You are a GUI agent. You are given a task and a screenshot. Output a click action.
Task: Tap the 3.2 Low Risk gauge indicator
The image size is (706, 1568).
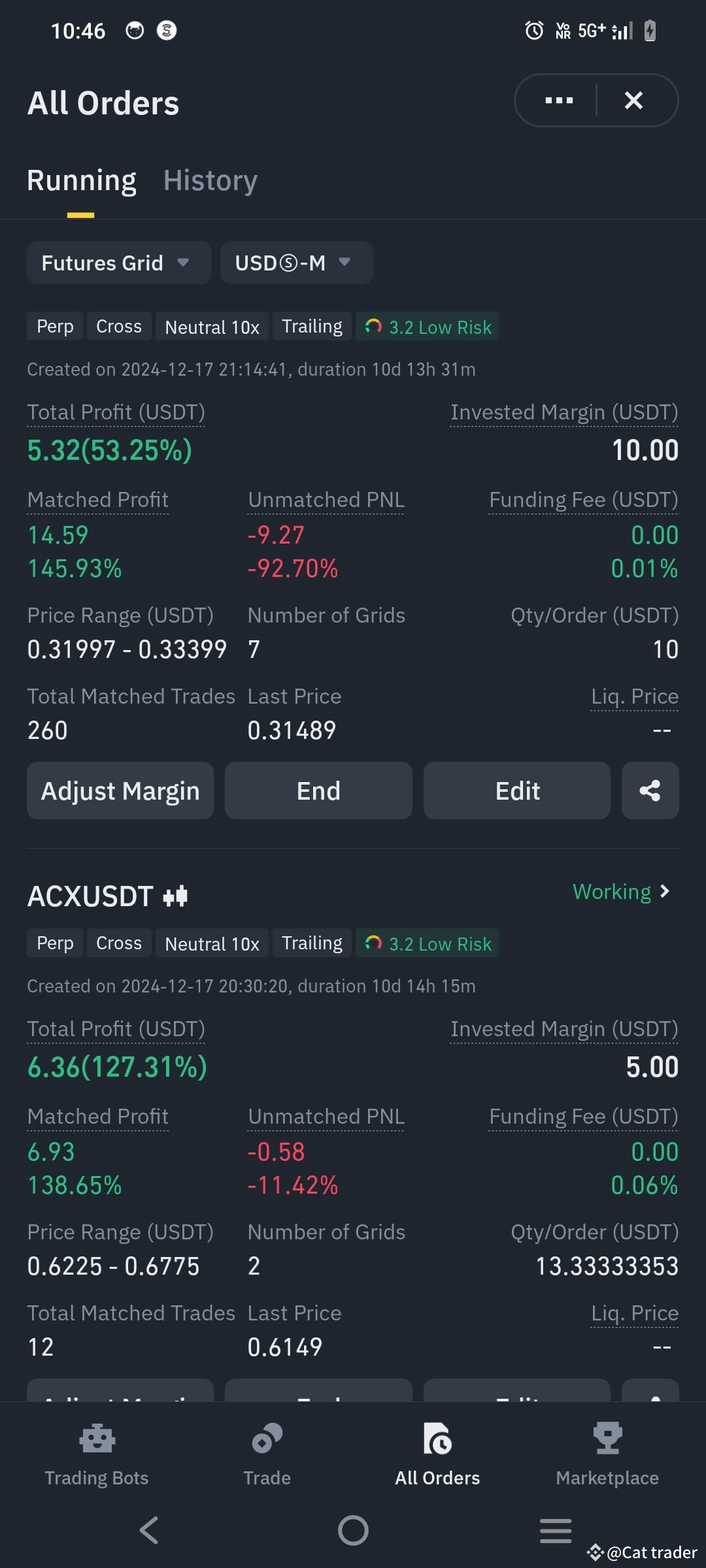(x=427, y=326)
